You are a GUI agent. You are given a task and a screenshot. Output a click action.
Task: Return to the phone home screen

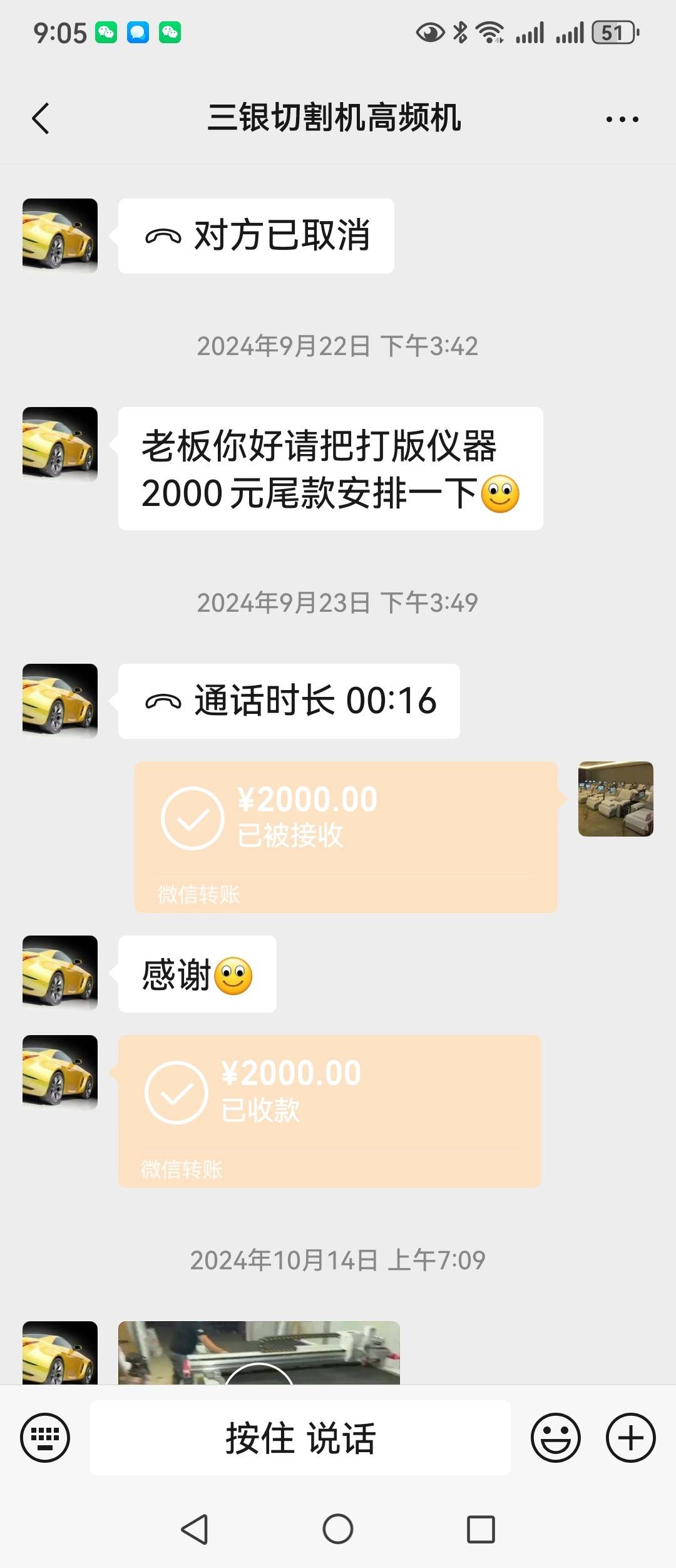[338, 1529]
